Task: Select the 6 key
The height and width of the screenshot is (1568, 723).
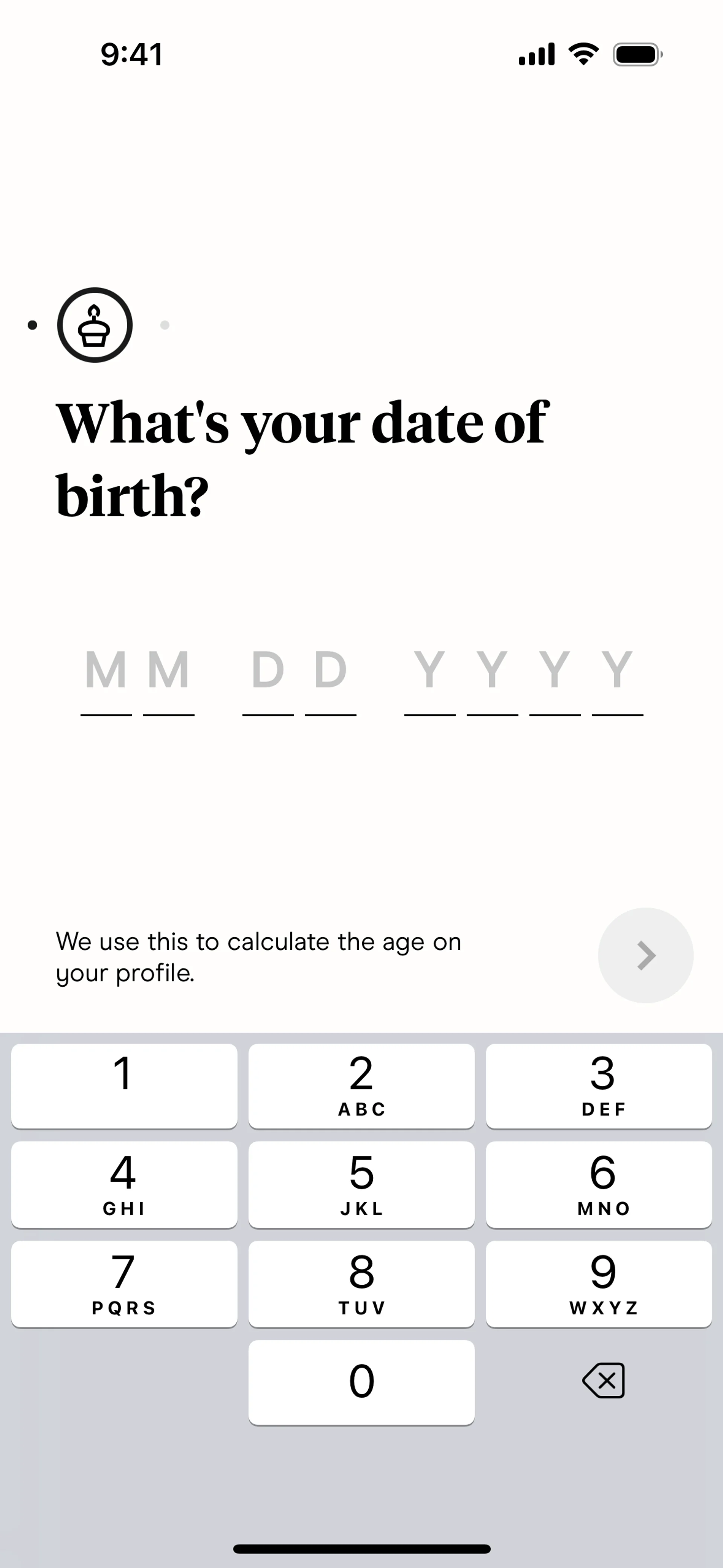Action: click(599, 1184)
